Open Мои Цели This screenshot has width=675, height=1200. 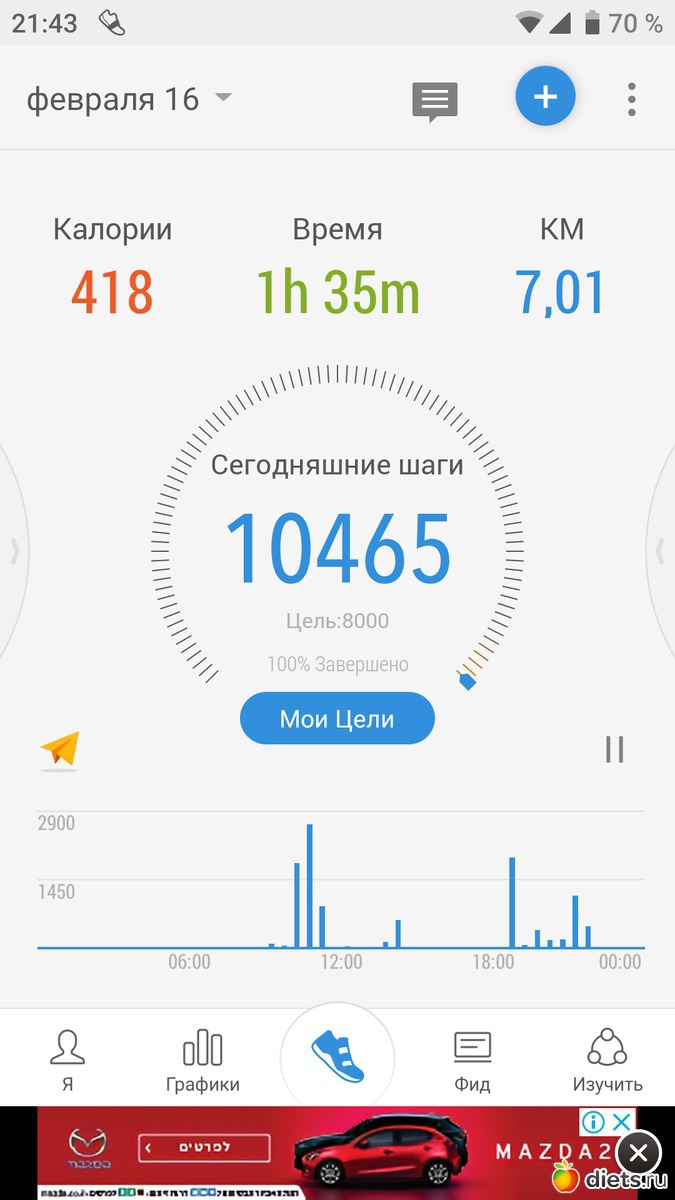coord(337,719)
